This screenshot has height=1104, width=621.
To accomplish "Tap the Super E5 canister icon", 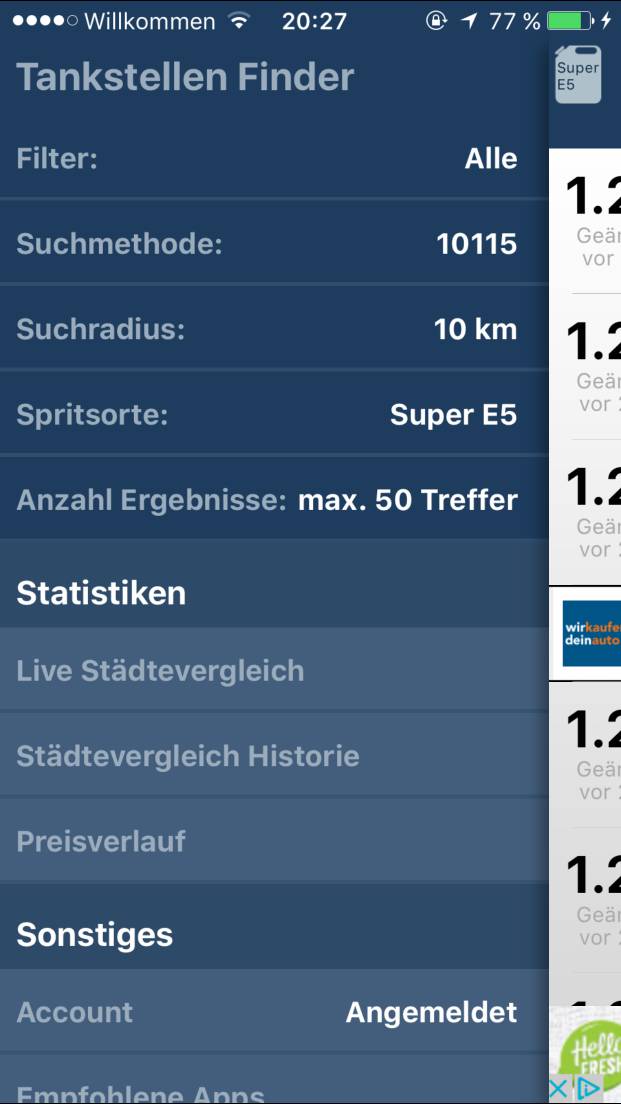I will 578,75.
